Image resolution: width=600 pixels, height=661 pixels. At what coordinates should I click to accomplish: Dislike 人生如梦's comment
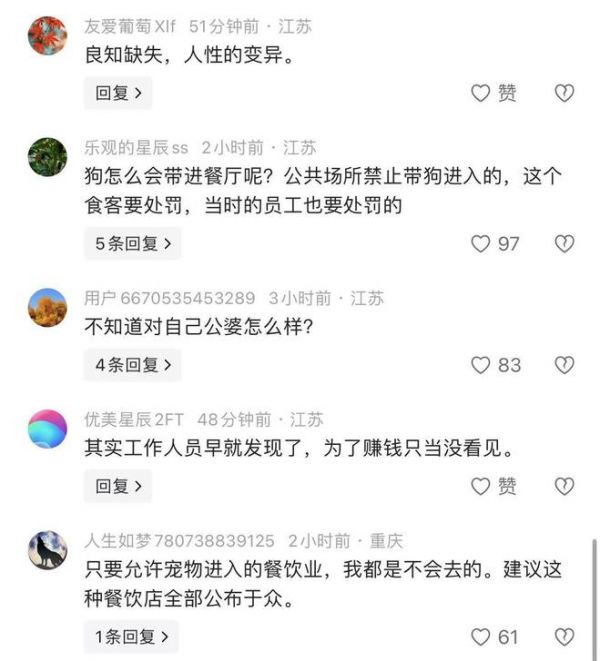(x=565, y=636)
